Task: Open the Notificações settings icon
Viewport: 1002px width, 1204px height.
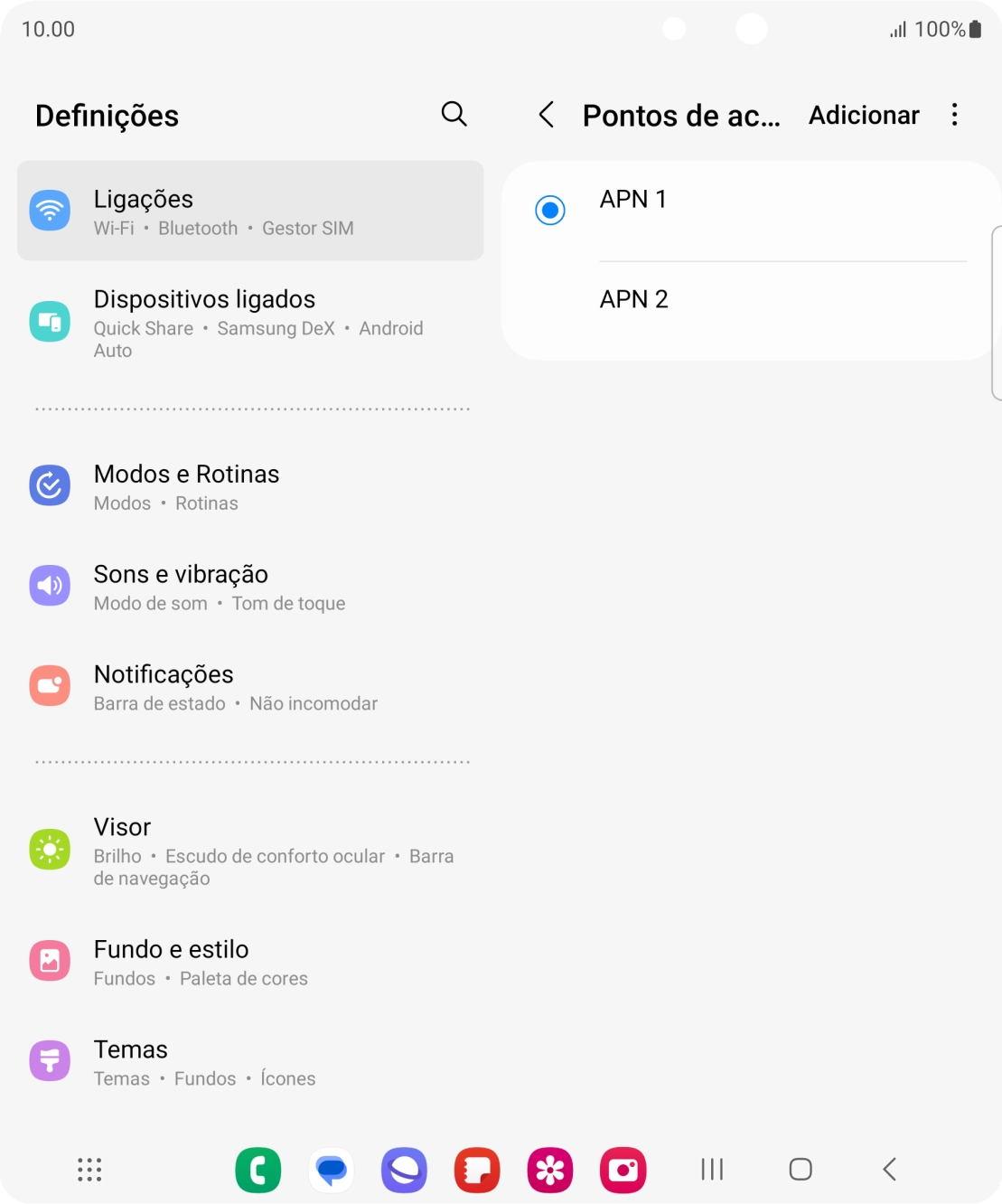Action: (x=51, y=685)
